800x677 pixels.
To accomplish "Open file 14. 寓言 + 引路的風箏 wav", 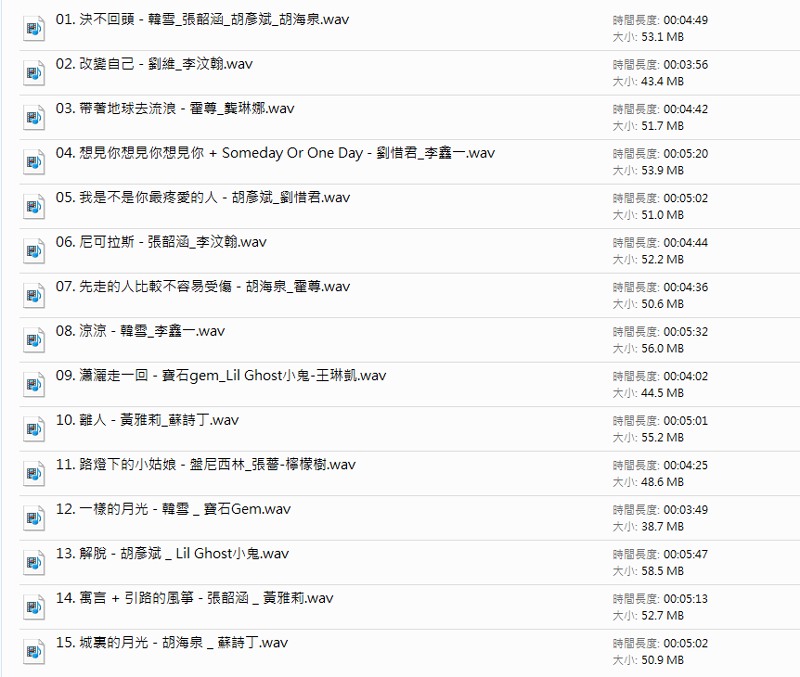I will (194, 598).
